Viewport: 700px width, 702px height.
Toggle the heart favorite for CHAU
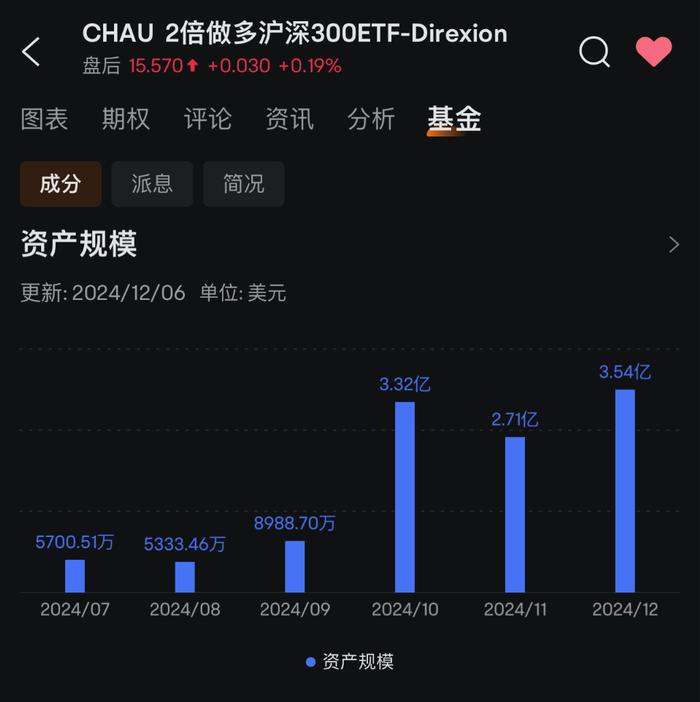coord(654,52)
